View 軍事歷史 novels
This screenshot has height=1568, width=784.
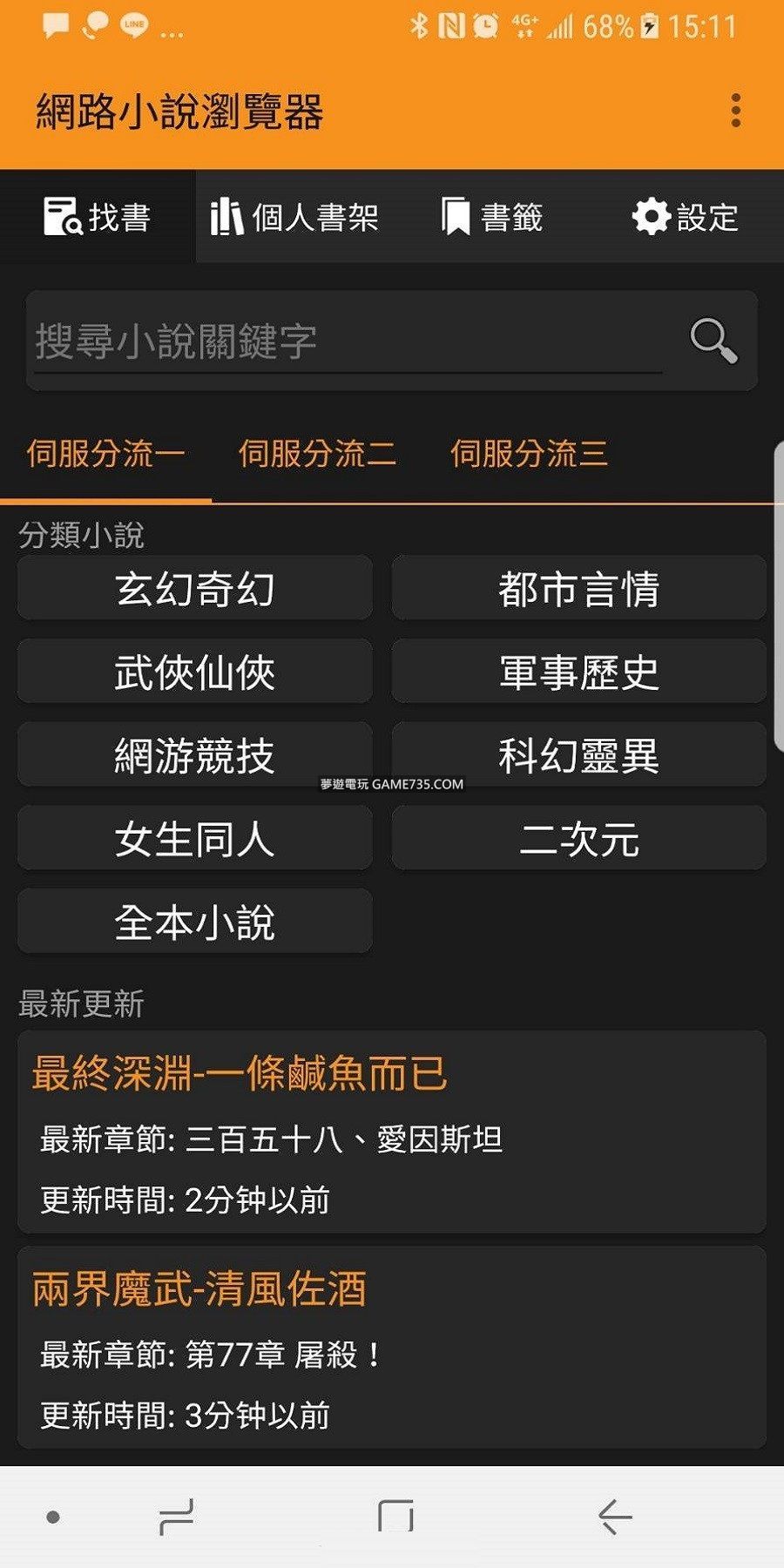(578, 672)
